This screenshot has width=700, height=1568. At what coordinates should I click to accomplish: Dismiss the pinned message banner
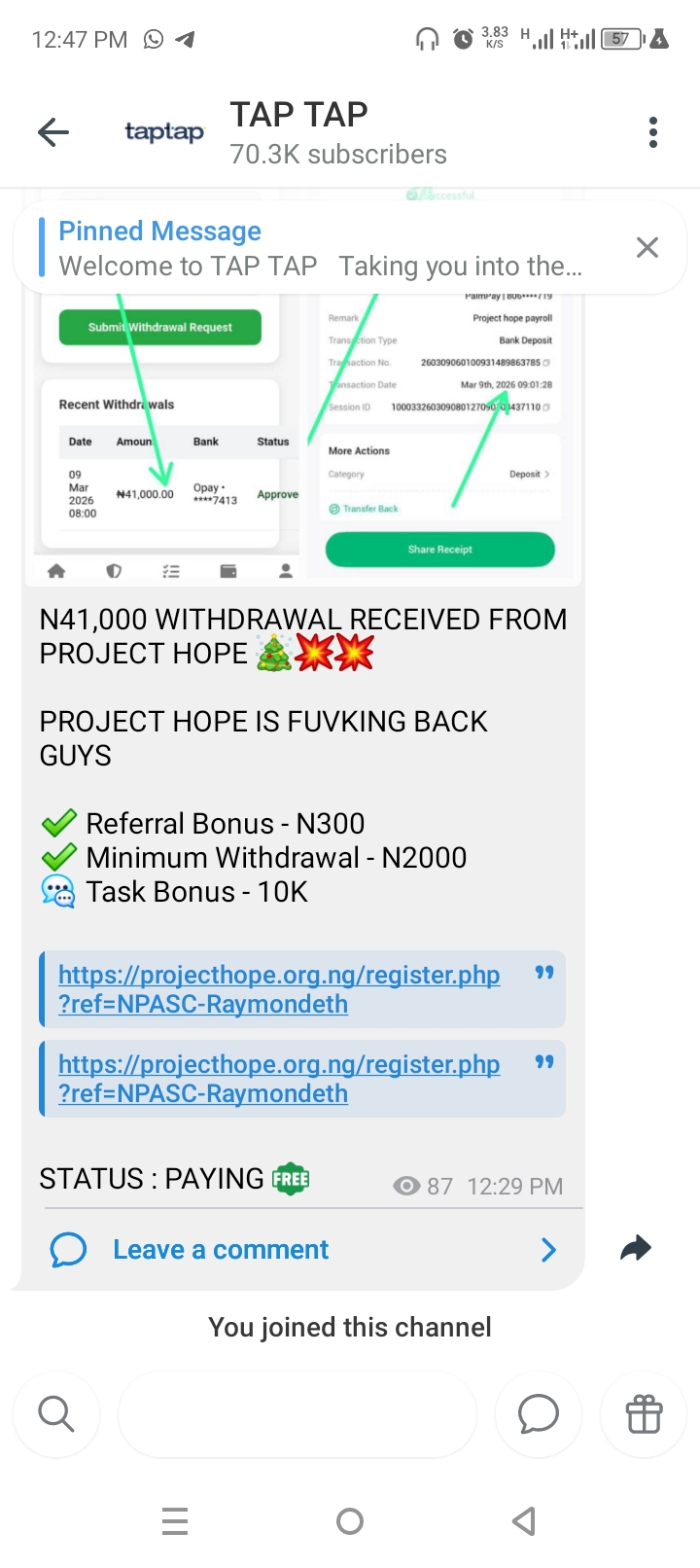647,248
